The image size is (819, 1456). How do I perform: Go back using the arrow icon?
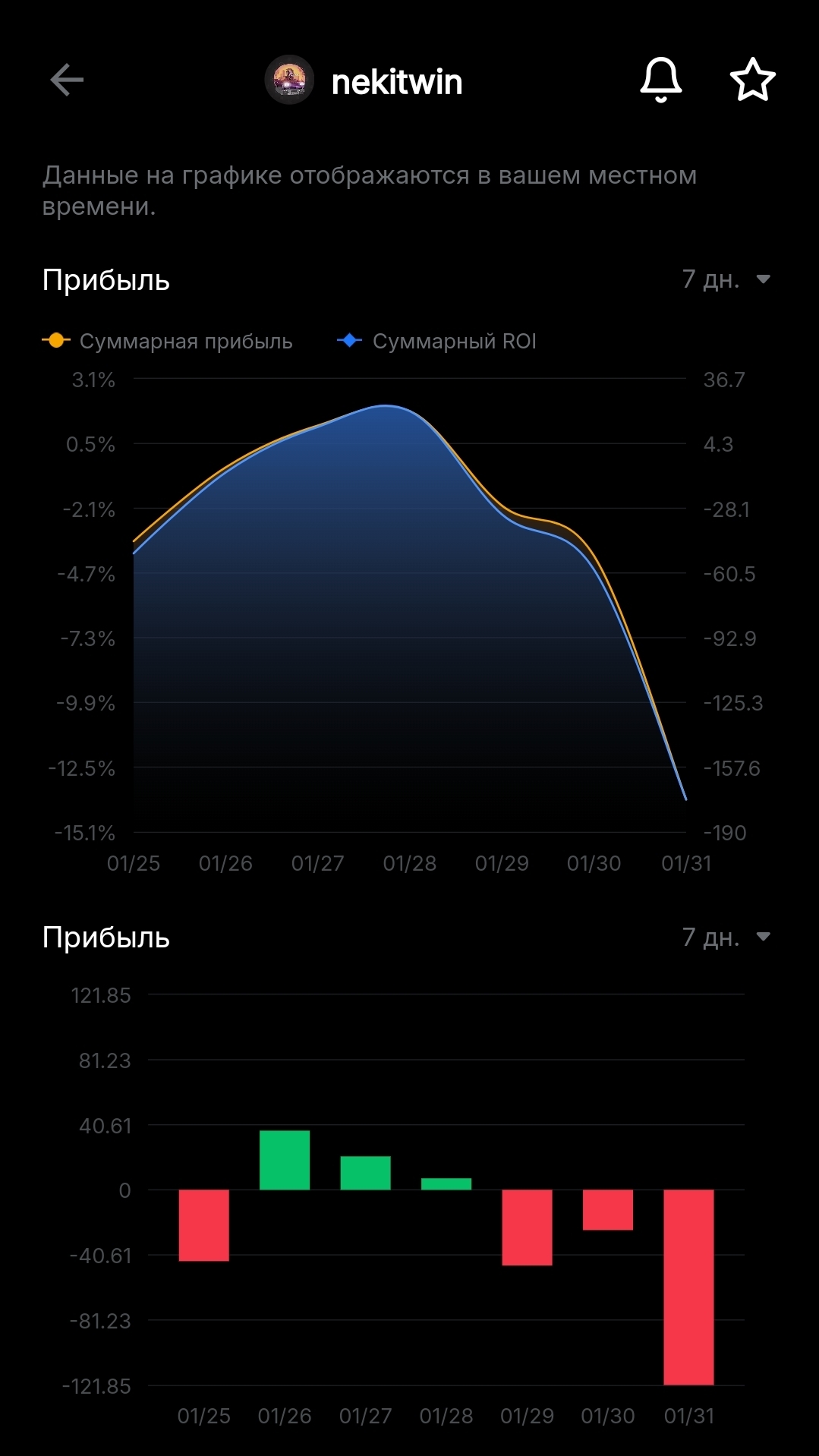67,80
